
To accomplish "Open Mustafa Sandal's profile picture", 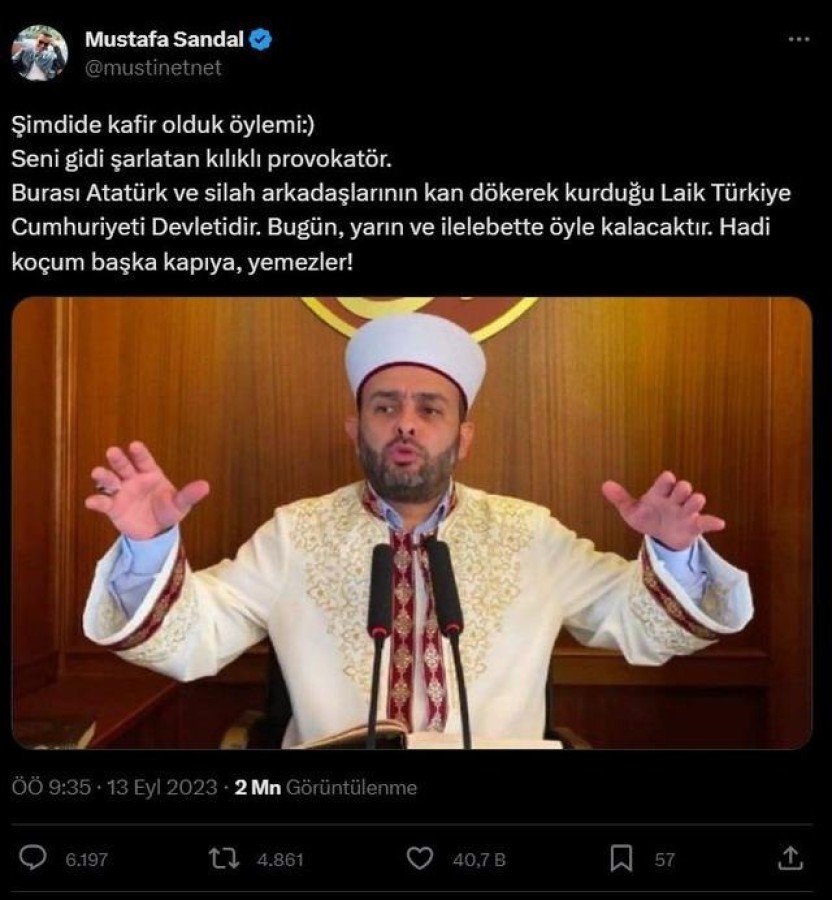I will click(x=40, y=53).
